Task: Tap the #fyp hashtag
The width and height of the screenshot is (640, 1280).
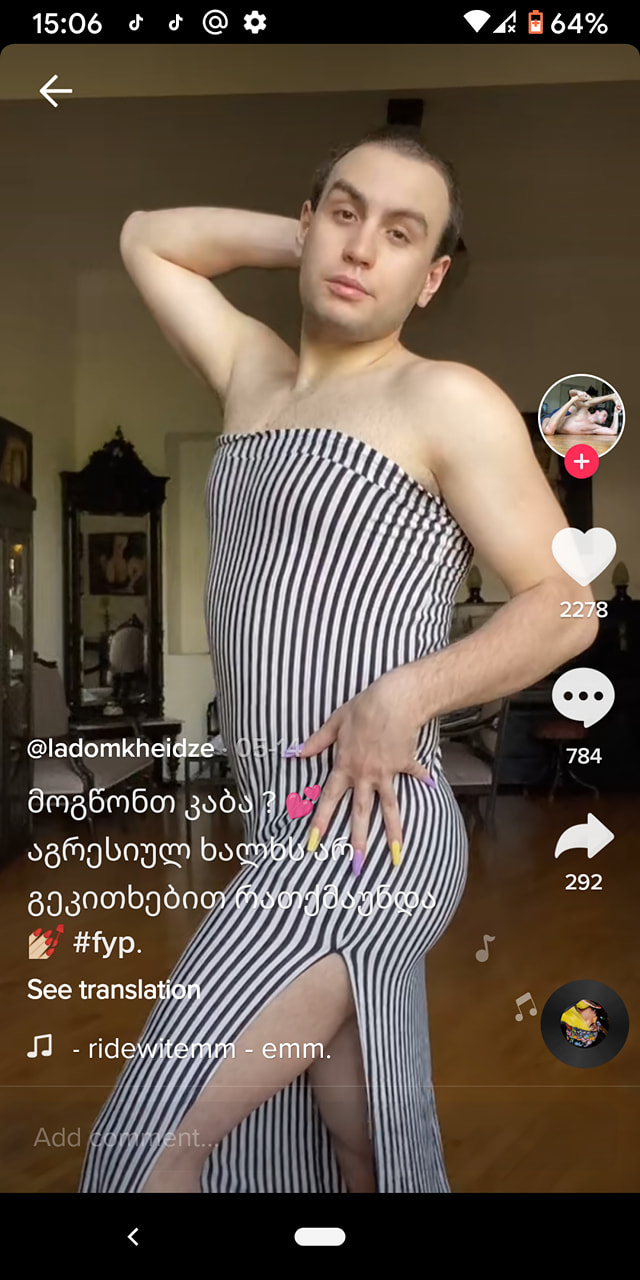Action: 107,943
